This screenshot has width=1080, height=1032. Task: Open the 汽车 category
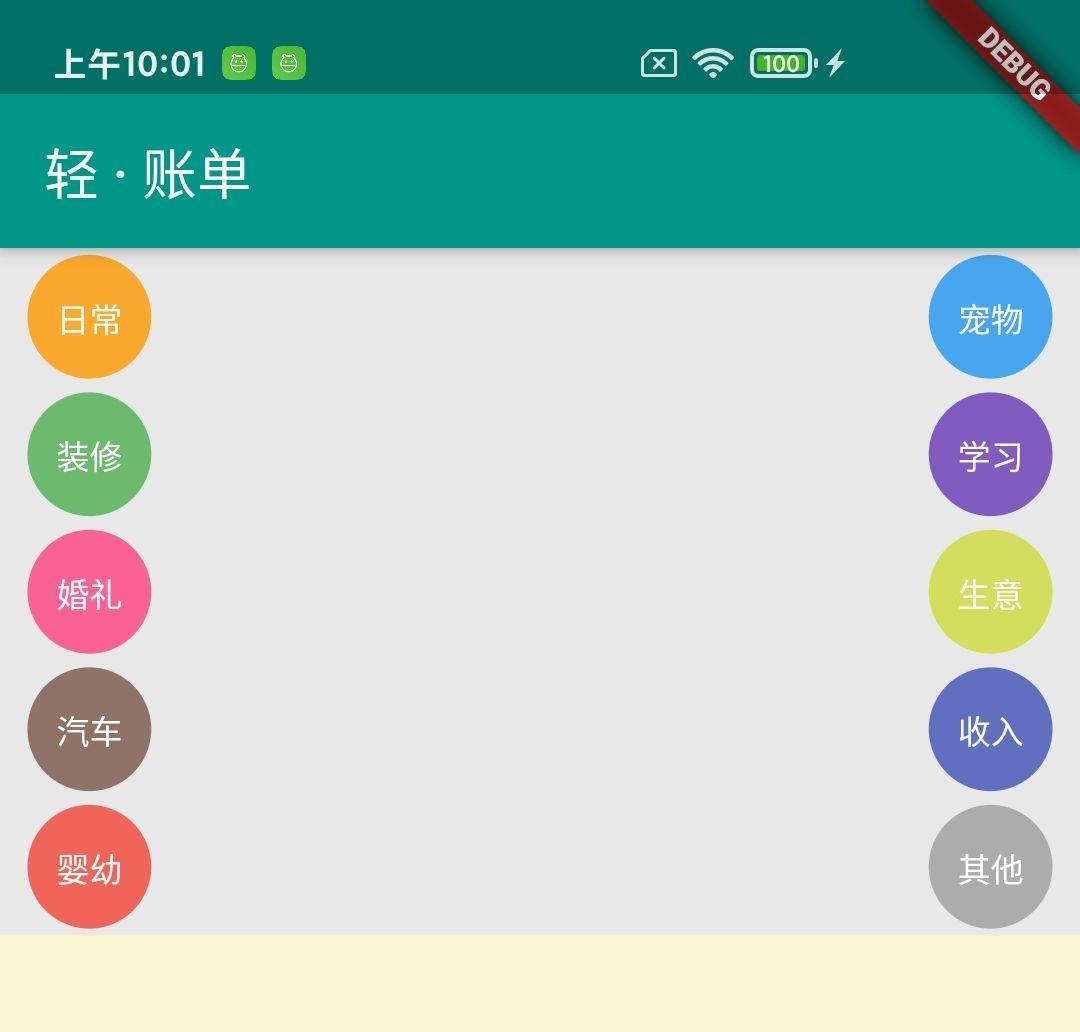89,730
